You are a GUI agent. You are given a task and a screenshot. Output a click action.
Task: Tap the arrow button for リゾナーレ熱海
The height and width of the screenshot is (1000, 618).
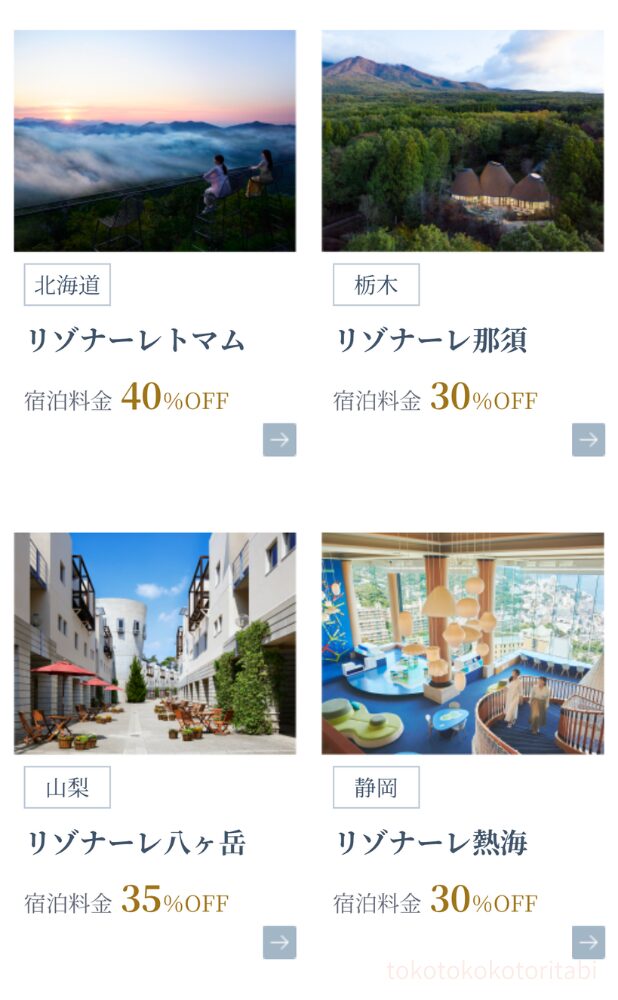click(588, 942)
